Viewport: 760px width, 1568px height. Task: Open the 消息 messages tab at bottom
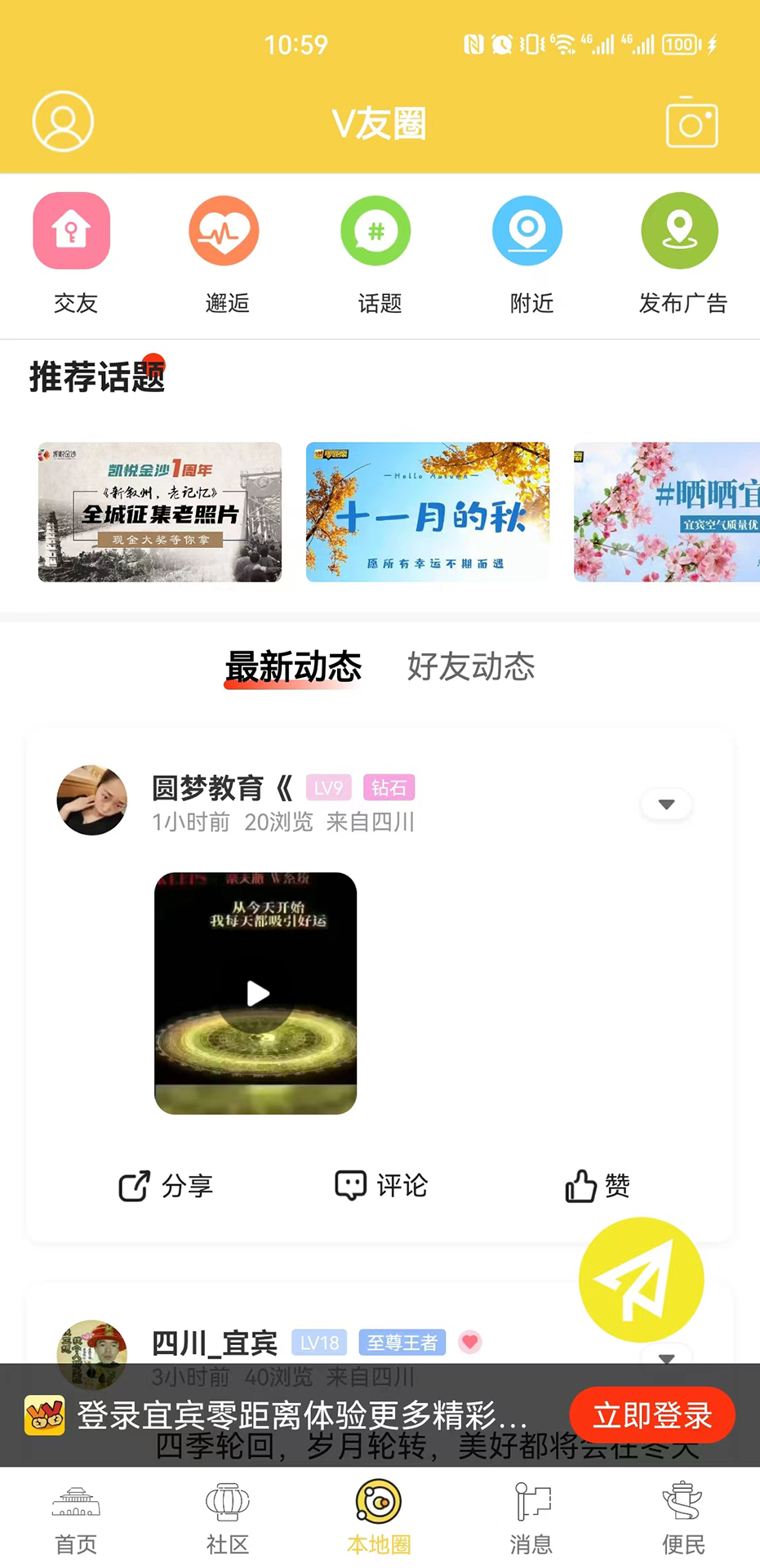pos(531,1517)
